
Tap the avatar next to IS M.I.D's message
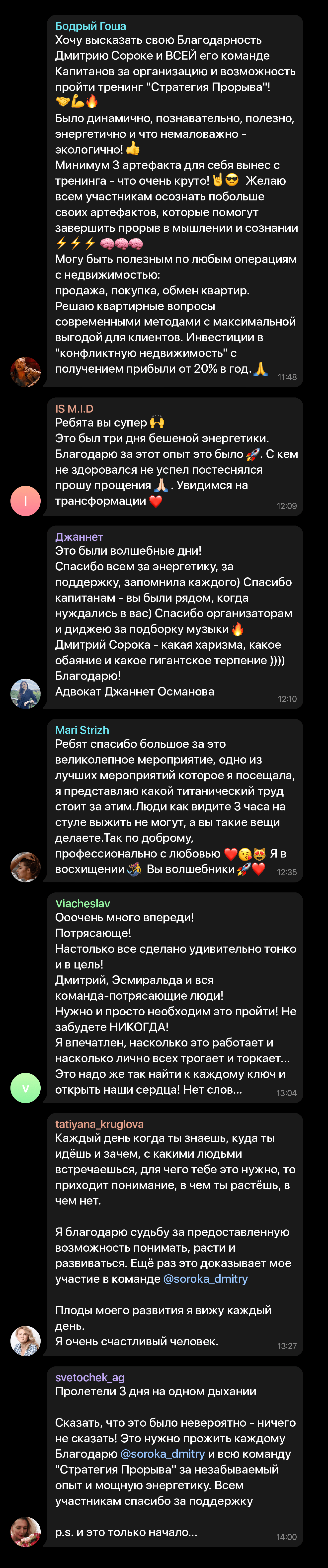coord(26,501)
